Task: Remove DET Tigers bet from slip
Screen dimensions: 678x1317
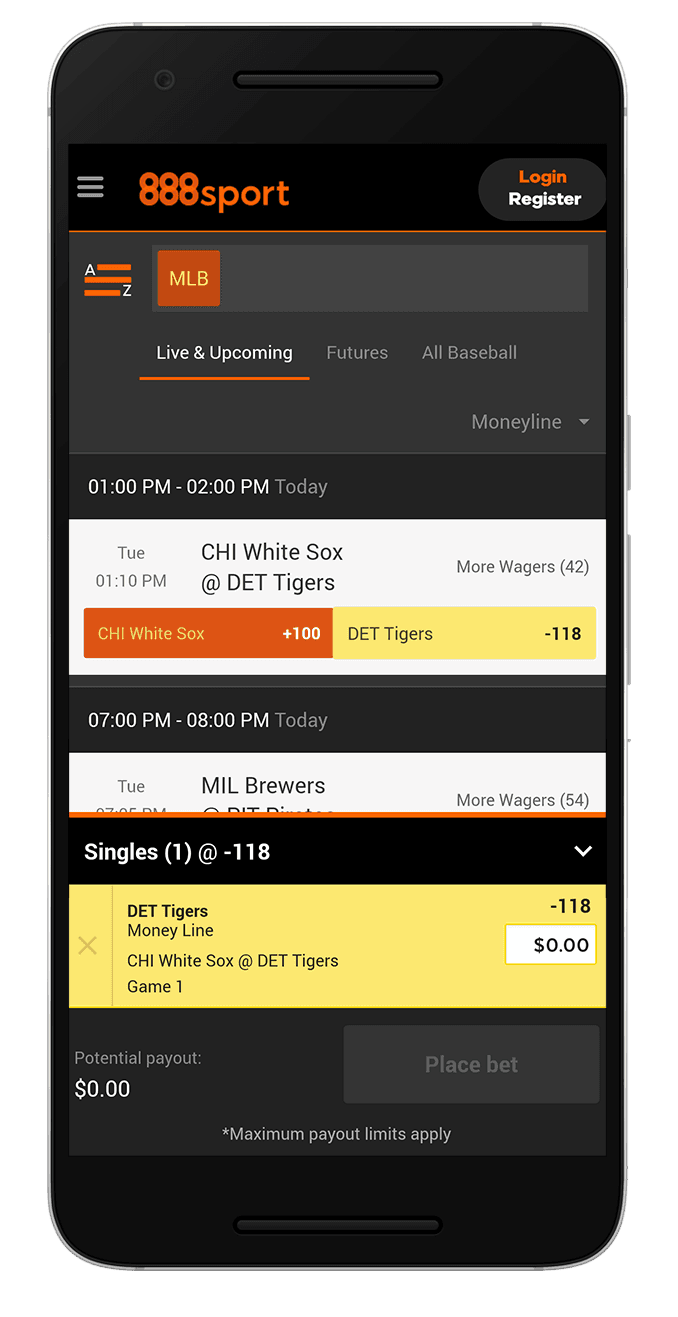Action: (88, 946)
